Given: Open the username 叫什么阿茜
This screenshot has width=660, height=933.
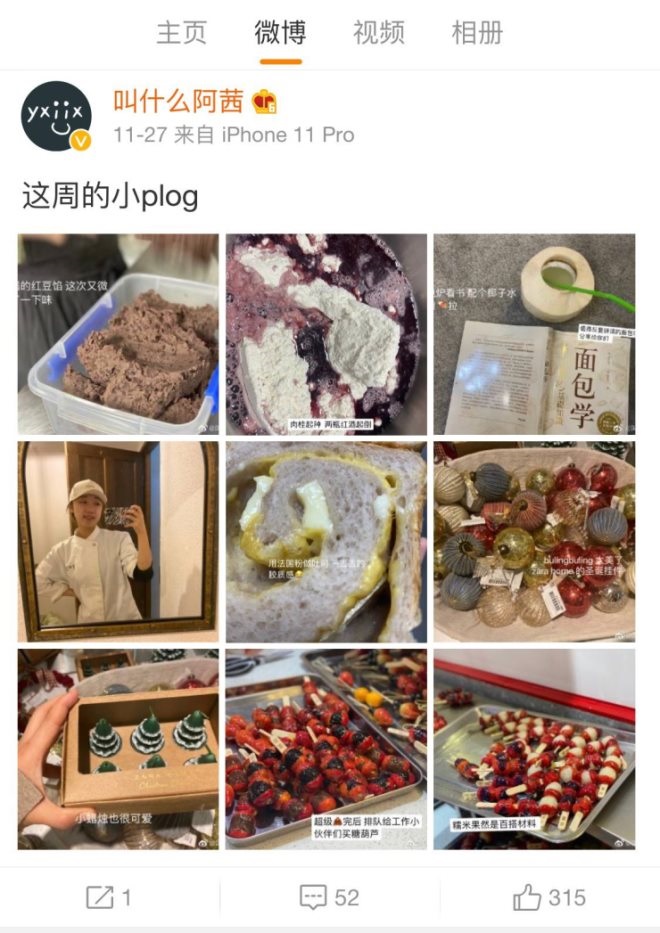Looking at the screenshot, I should pos(178,101).
